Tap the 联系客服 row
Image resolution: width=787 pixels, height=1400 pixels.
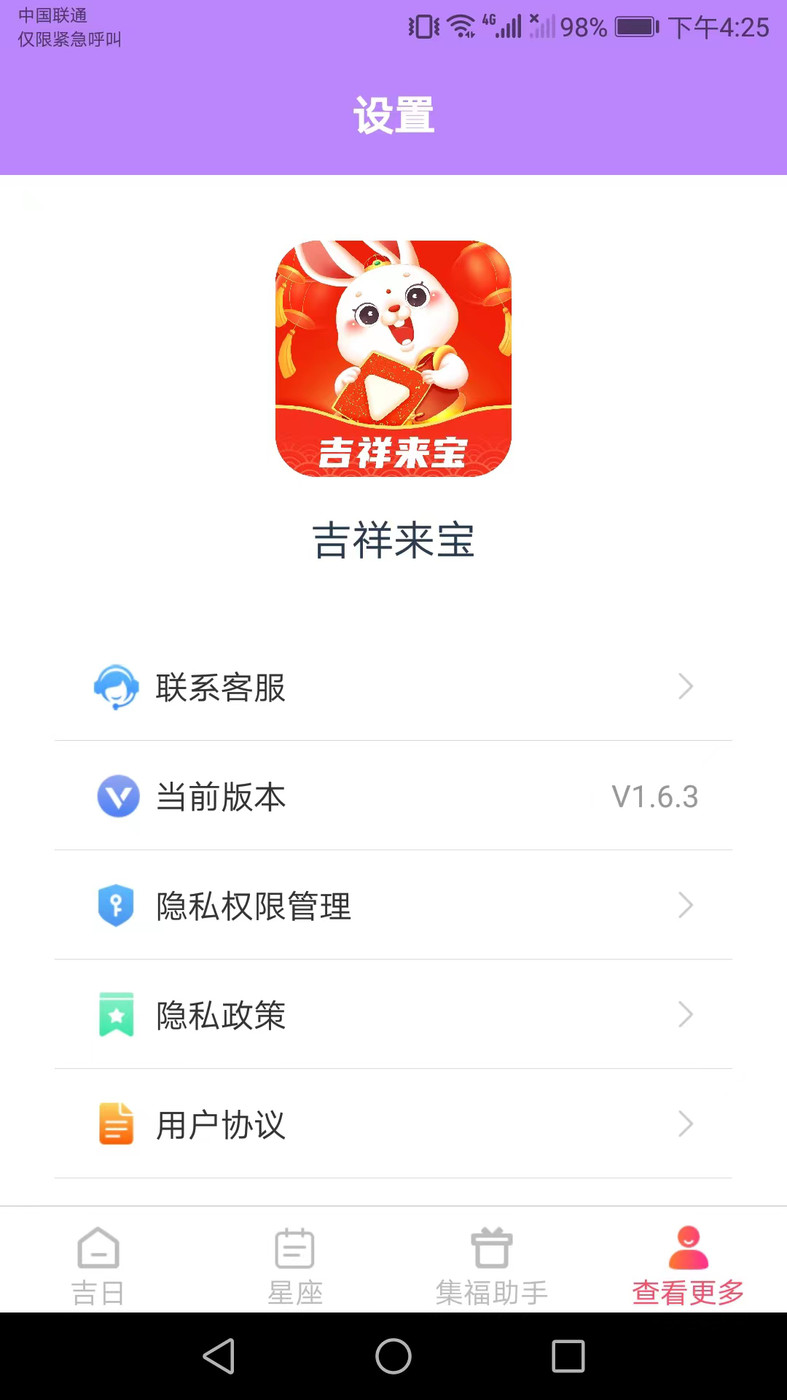[393, 687]
